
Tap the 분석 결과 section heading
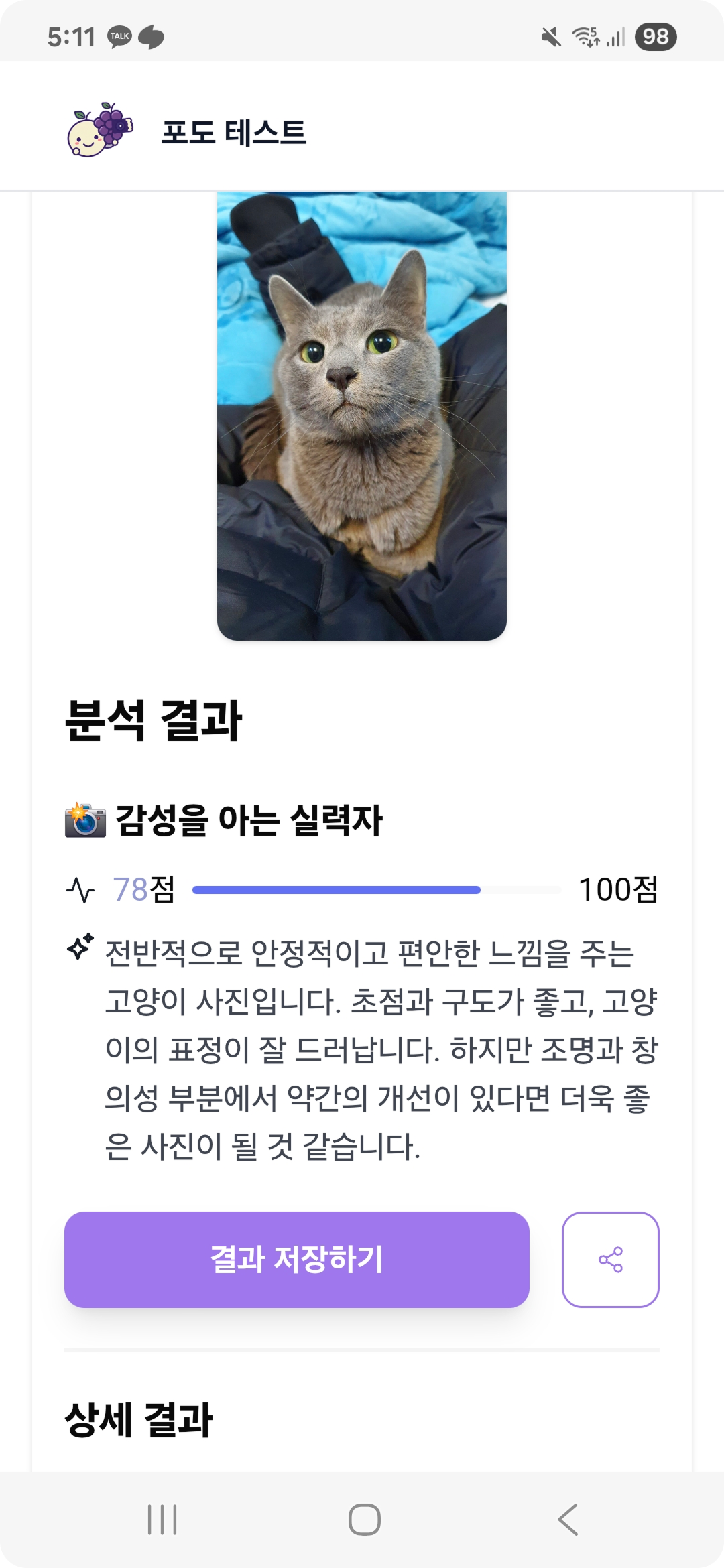click(x=156, y=717)
